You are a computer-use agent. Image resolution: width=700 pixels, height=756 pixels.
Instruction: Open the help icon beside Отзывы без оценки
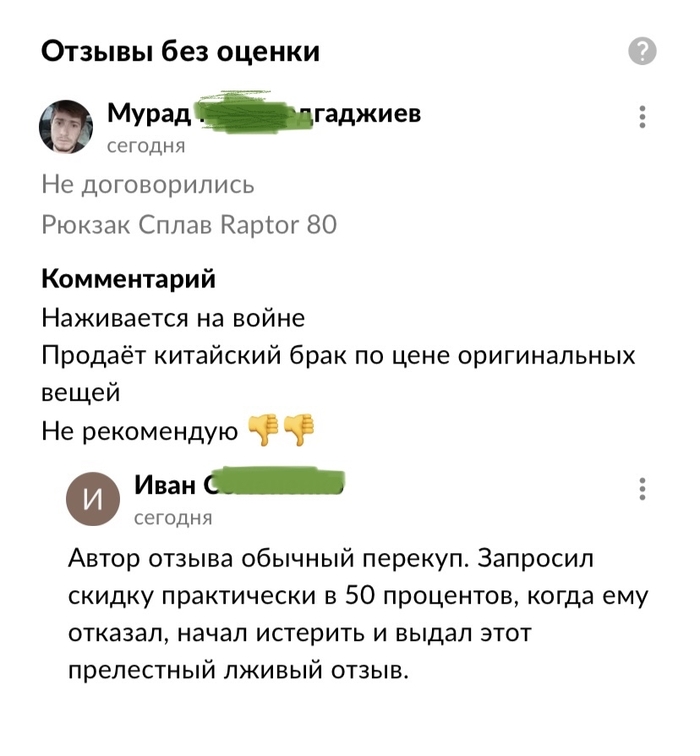coord(642,52)
